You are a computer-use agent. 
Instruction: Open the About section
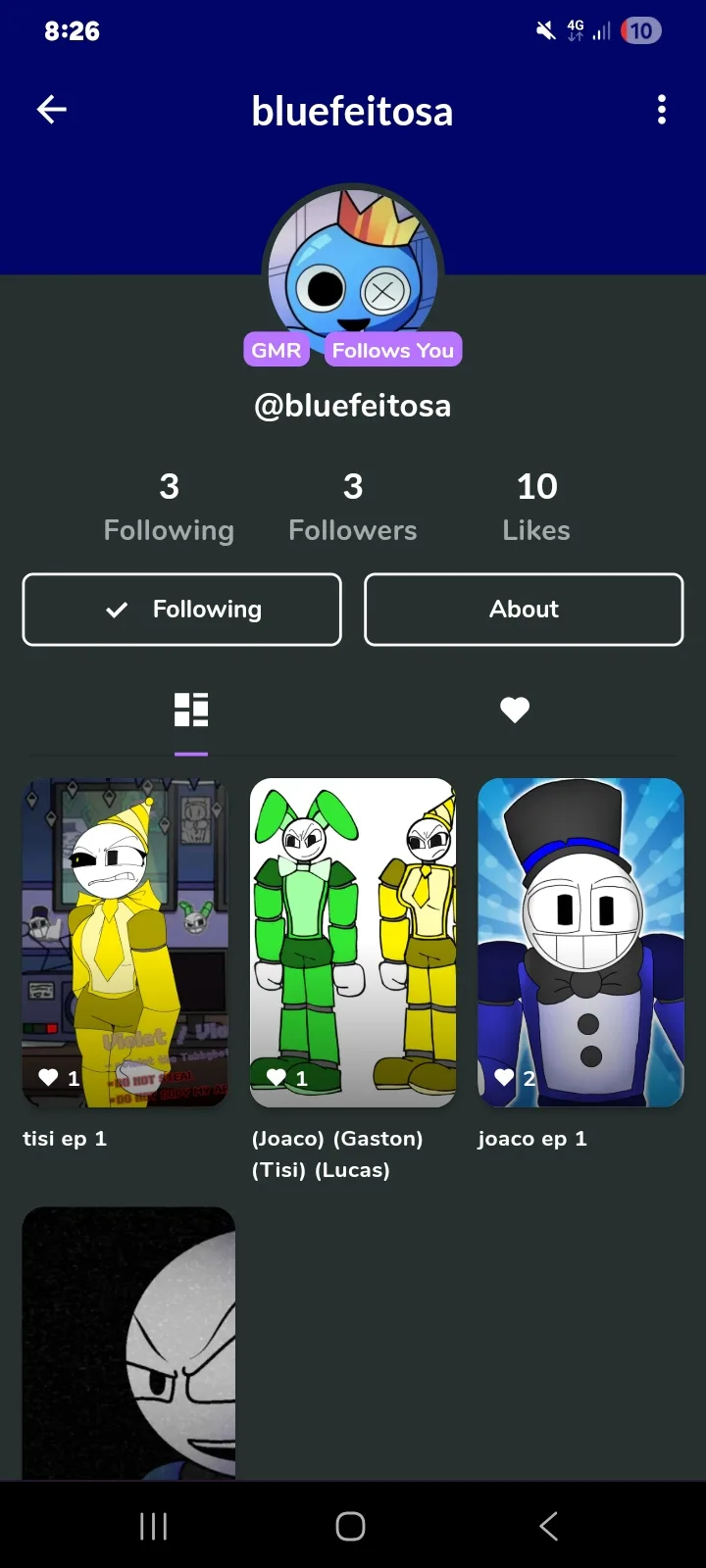click(524, 610)
